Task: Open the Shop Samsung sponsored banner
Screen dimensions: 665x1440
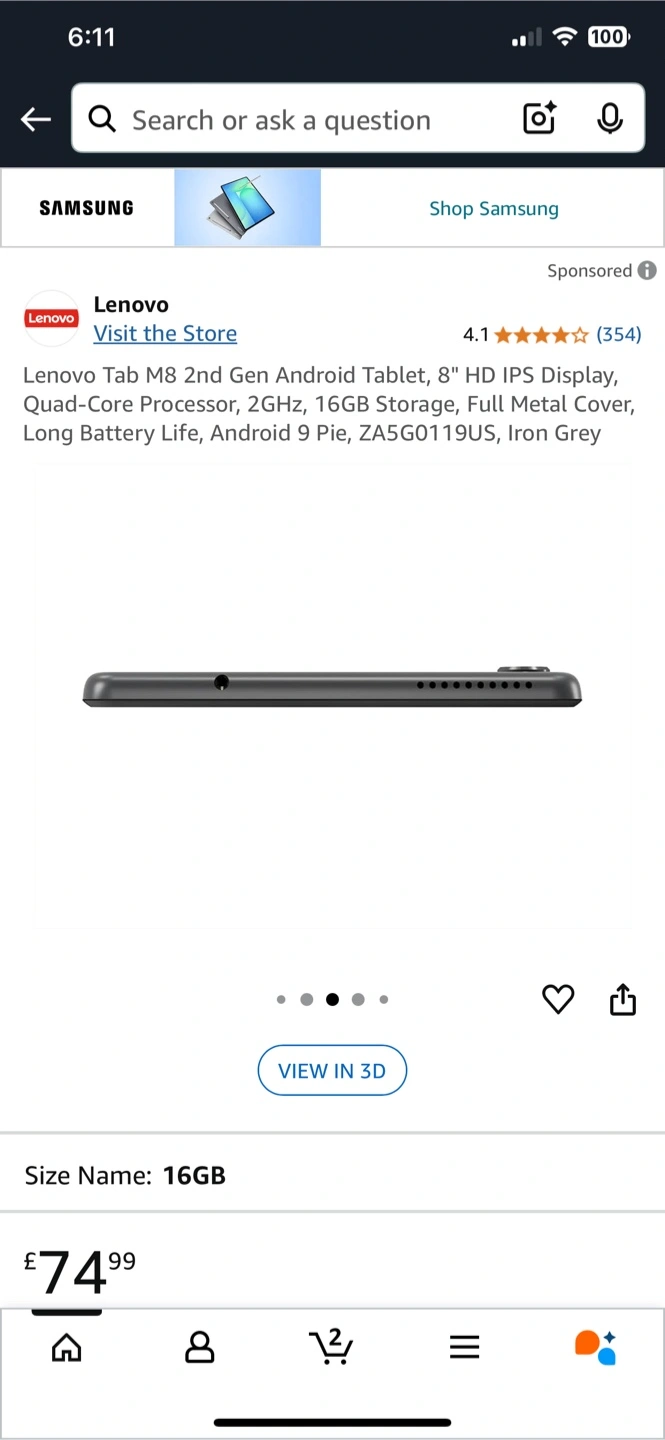Action: (x=493, y=208)
